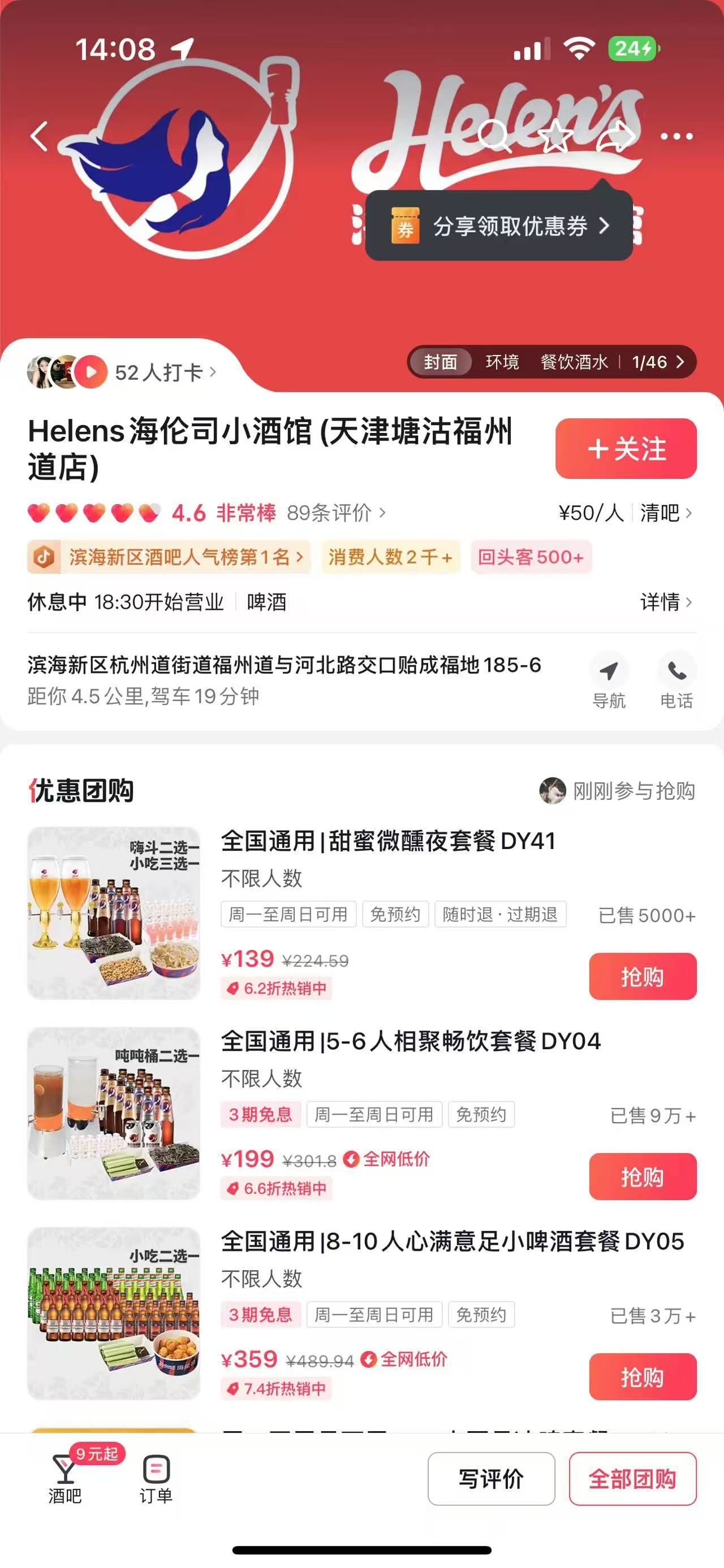Open the search icon in the header

493,136
